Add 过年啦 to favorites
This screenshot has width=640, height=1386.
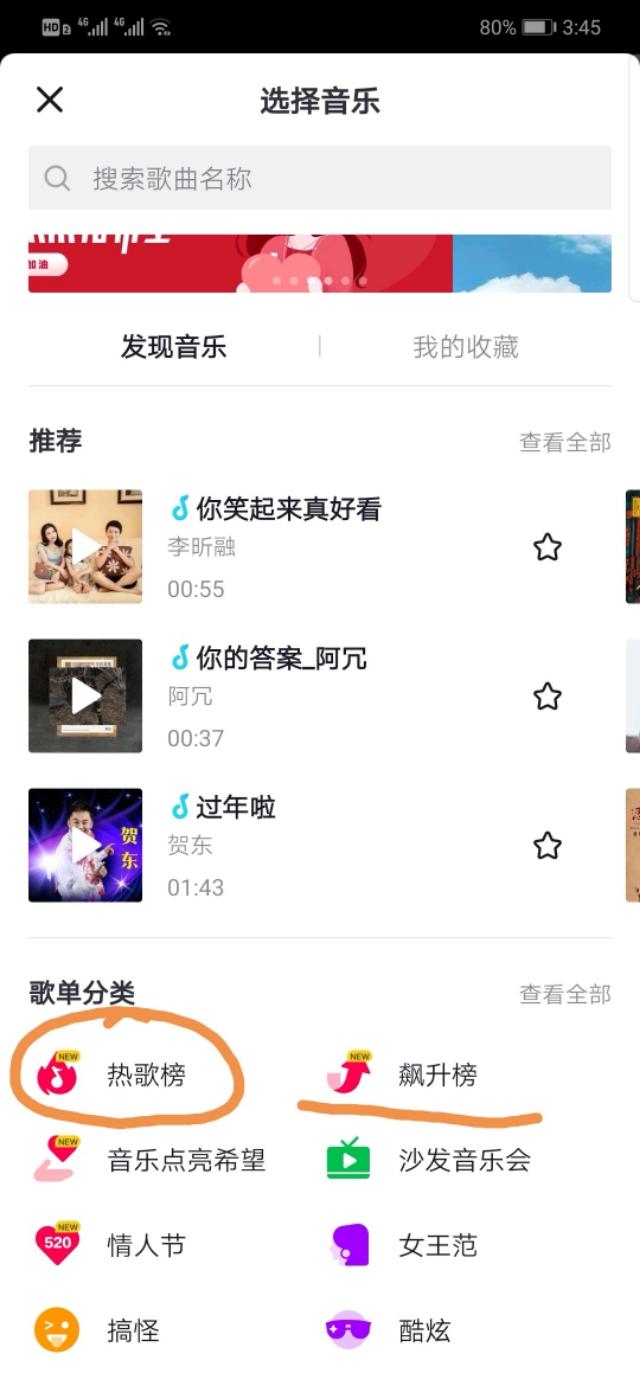pyautogui.click(x=547, y=845)
